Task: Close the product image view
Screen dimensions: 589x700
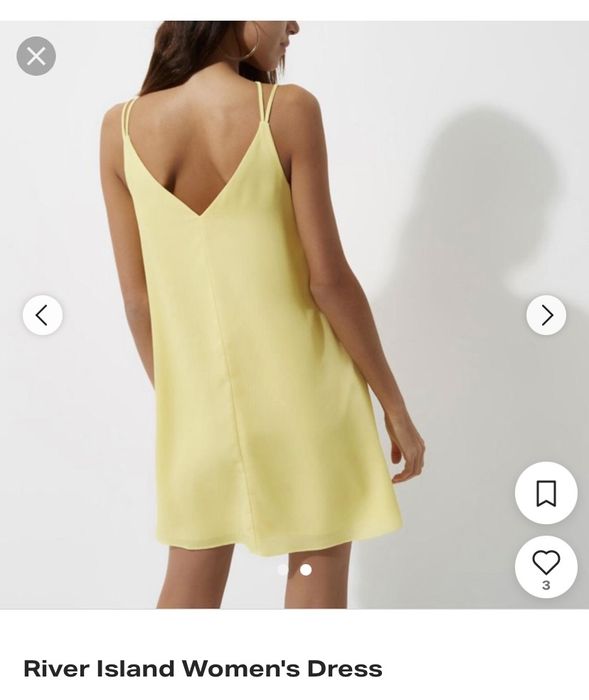Action: point(36,56)
